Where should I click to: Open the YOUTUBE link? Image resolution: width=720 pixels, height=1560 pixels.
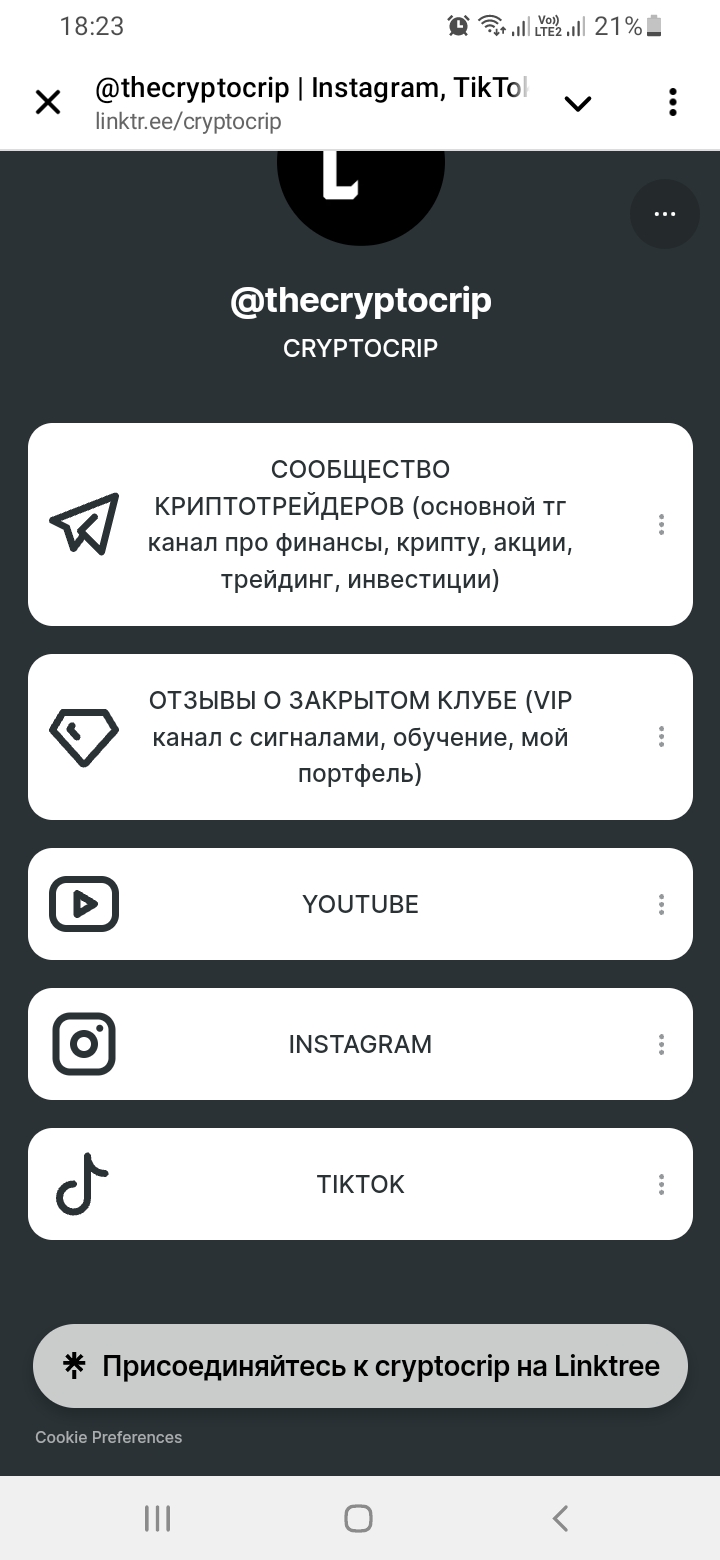pos(360,904)
